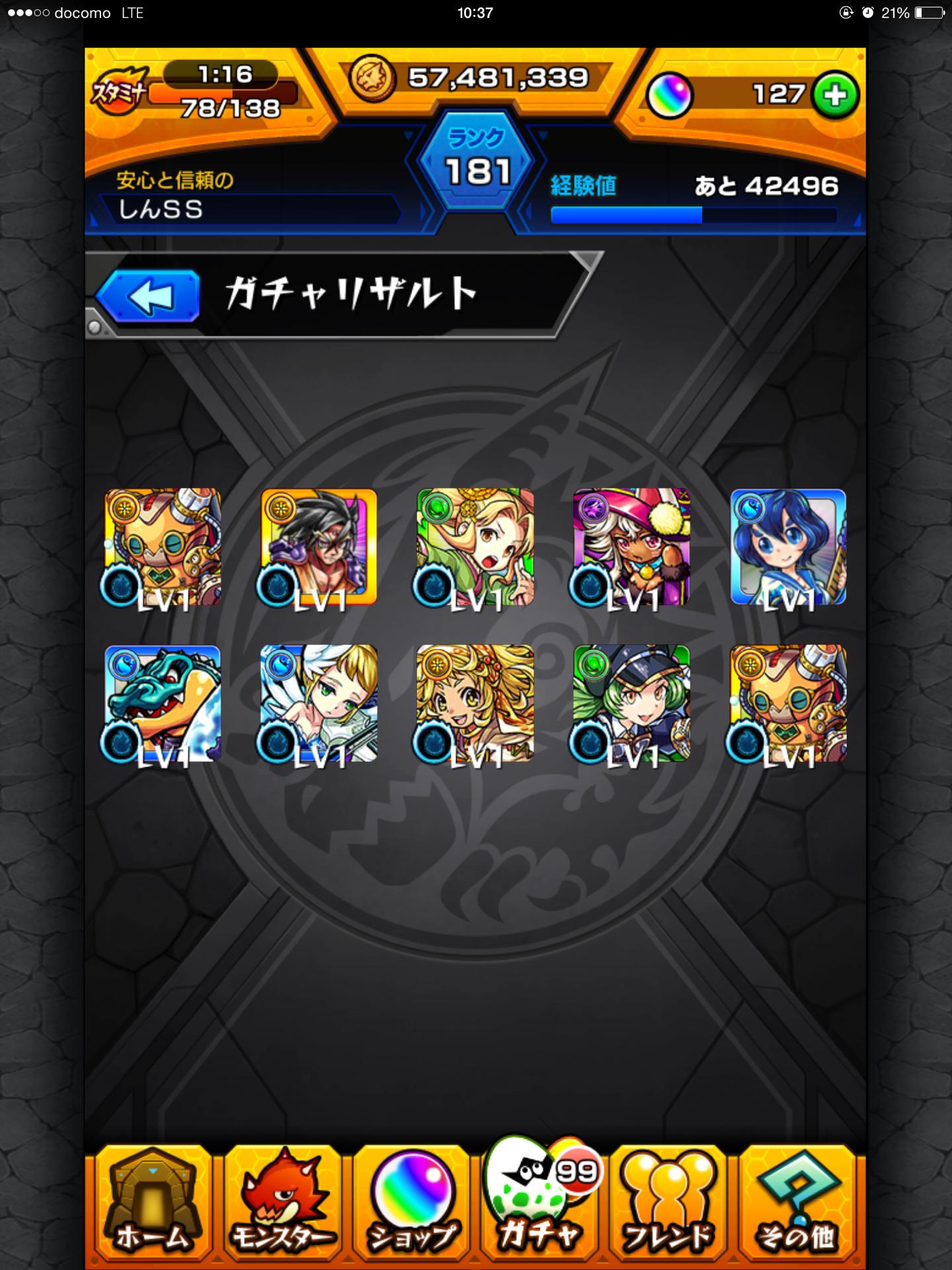View the blue-haired girl monster
This screenshot has height=1270, width=952.
coord(788,547)
